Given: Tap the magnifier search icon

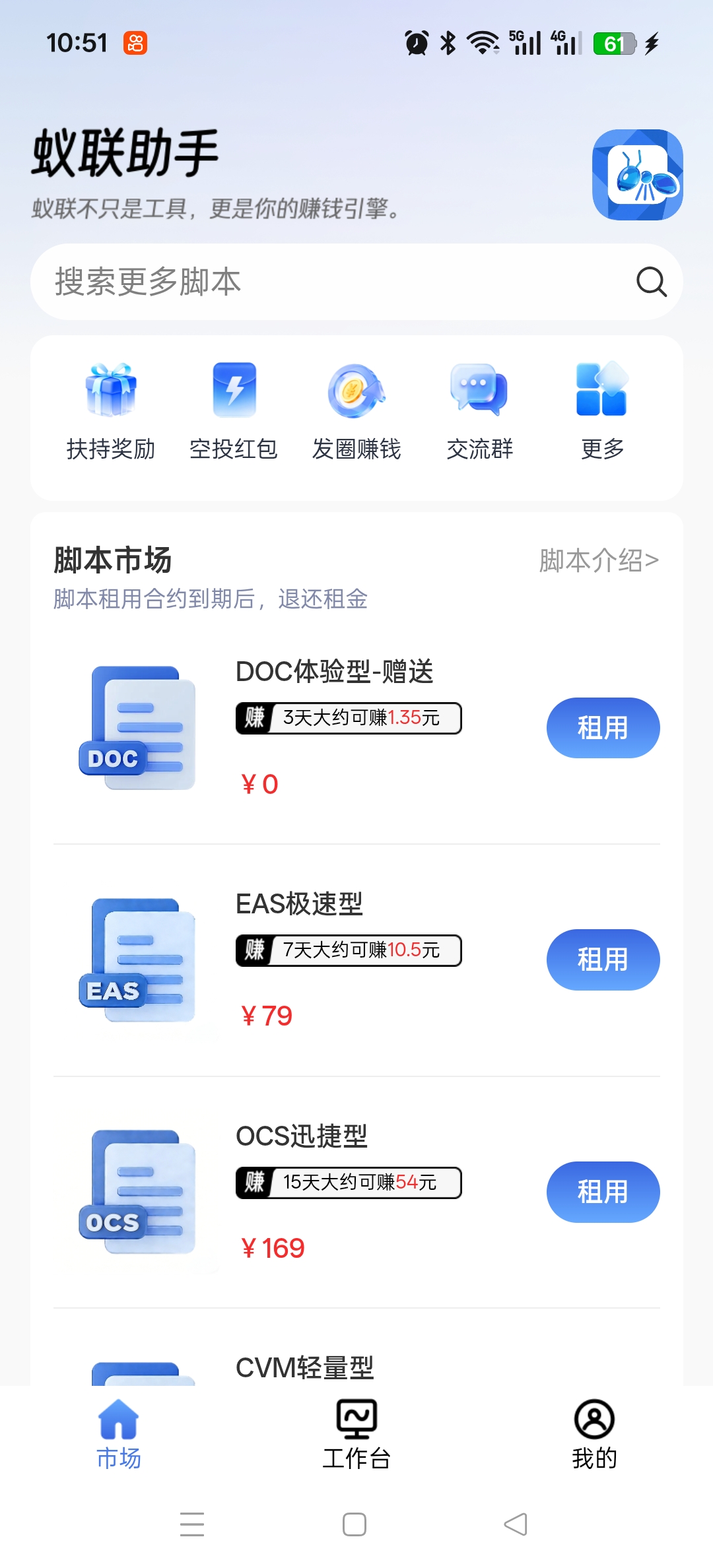Looking at the screenshot, I should tap(651, 282).
